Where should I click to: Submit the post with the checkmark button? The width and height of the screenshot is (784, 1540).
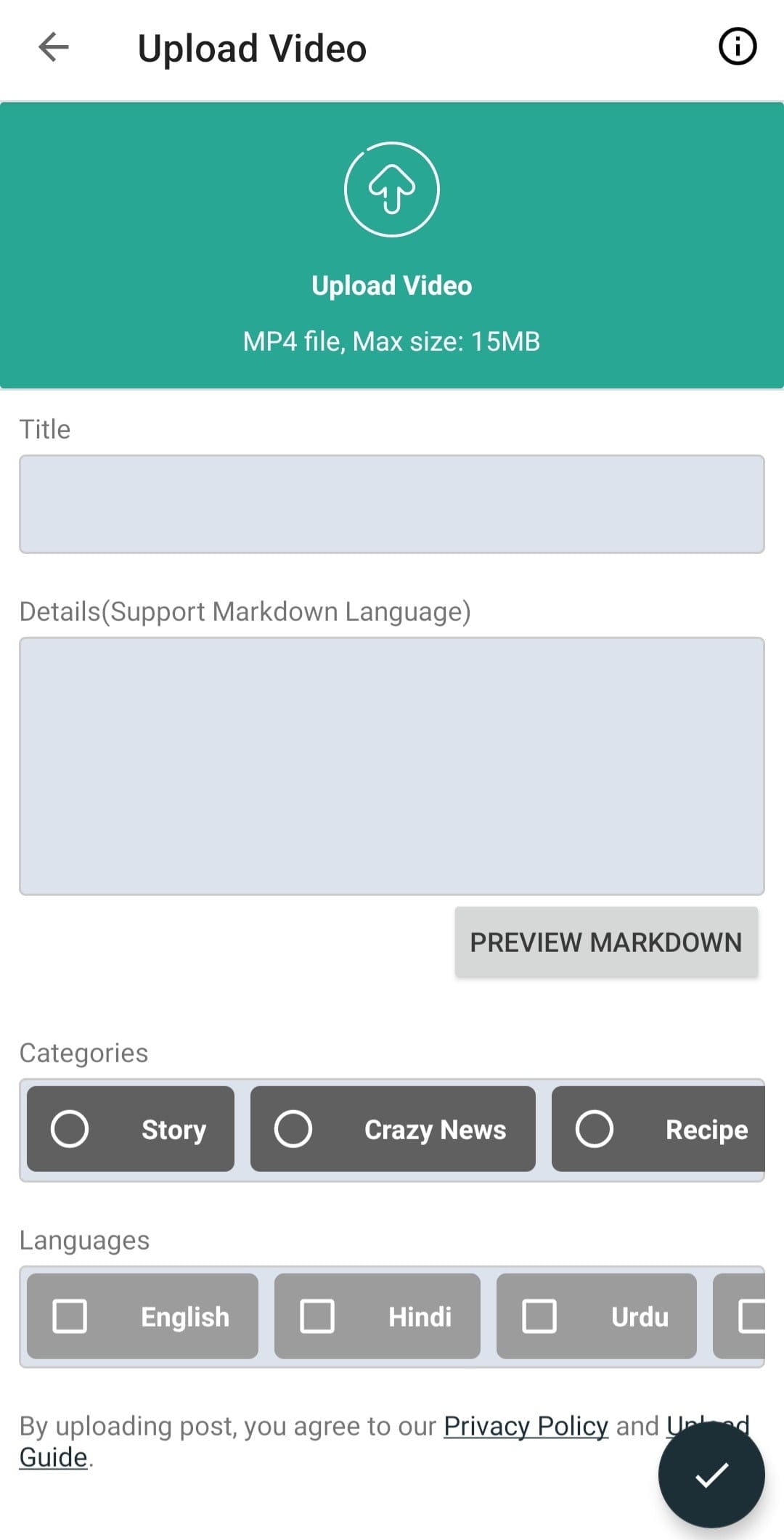pos(711,1475)
